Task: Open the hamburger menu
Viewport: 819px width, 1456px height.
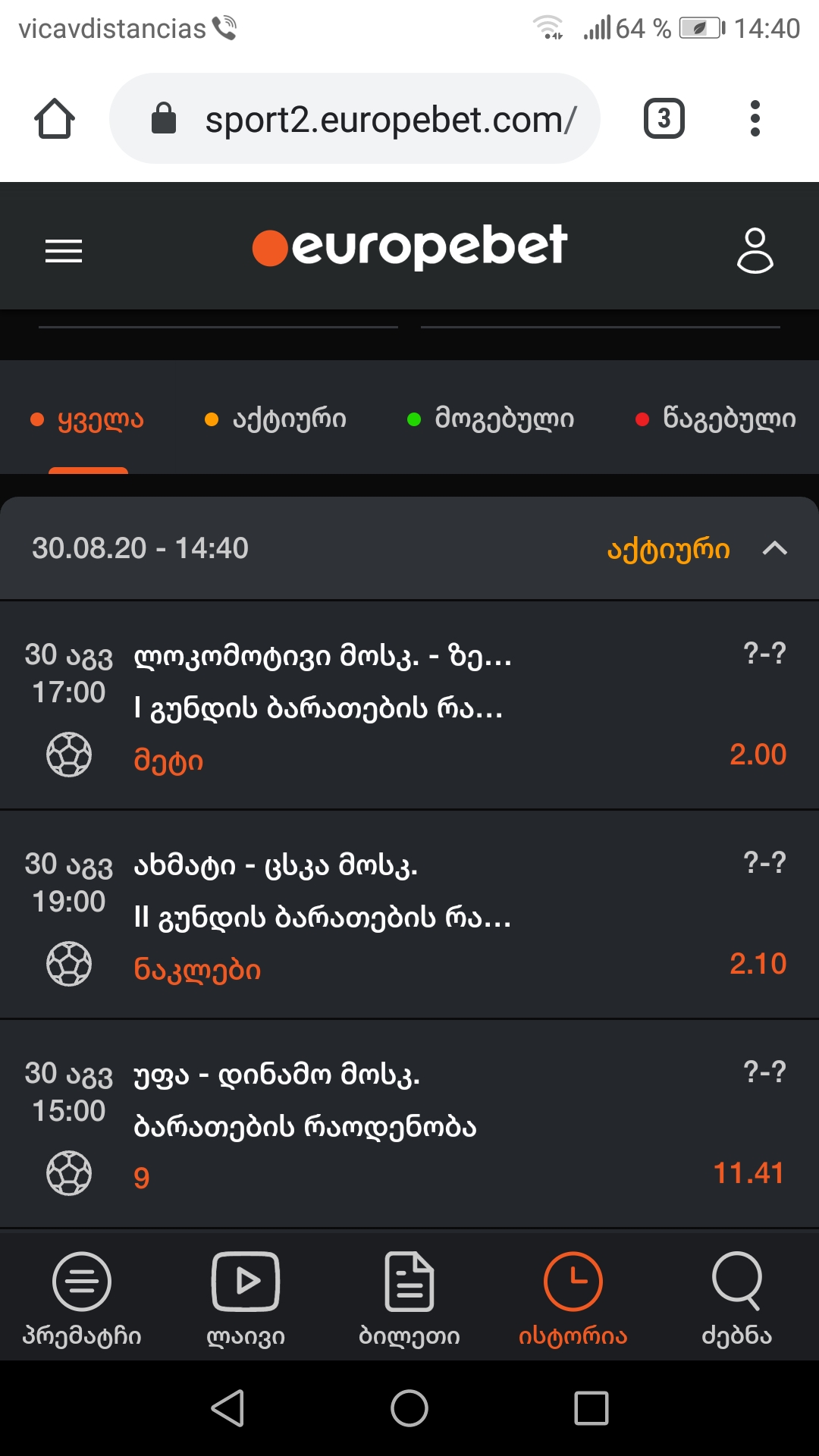Action: point(64,250)
